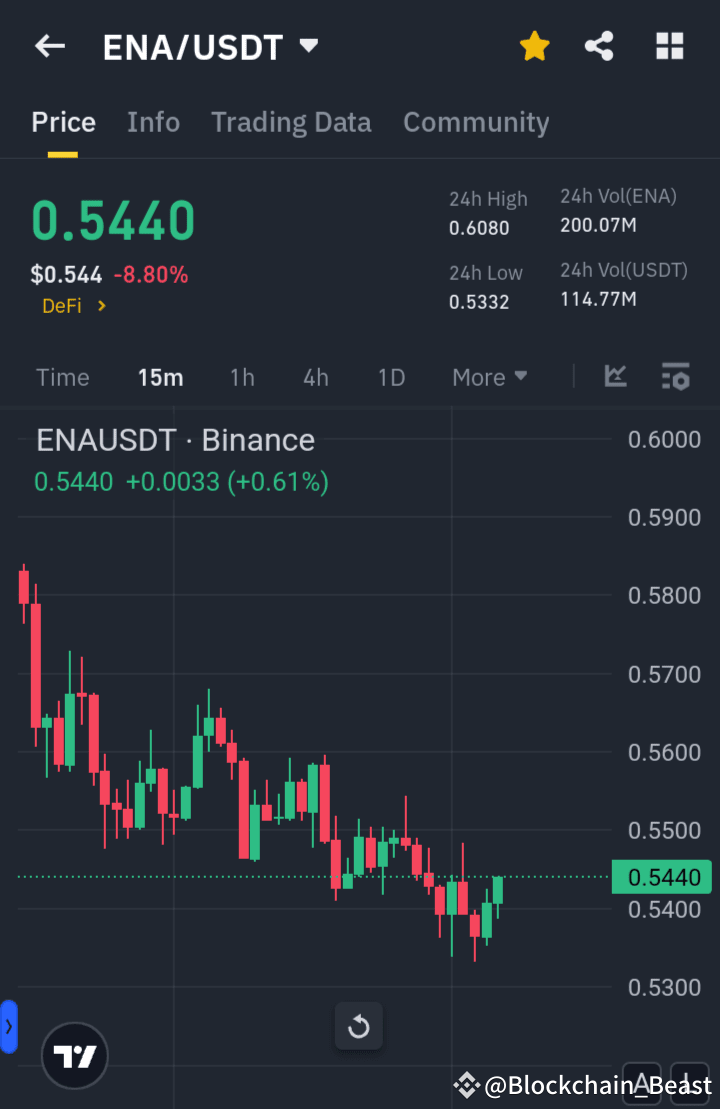Toggle the favorite star for ENA/USDT
The width and height of the screenshot is (720, 1109).
point(535,46)
